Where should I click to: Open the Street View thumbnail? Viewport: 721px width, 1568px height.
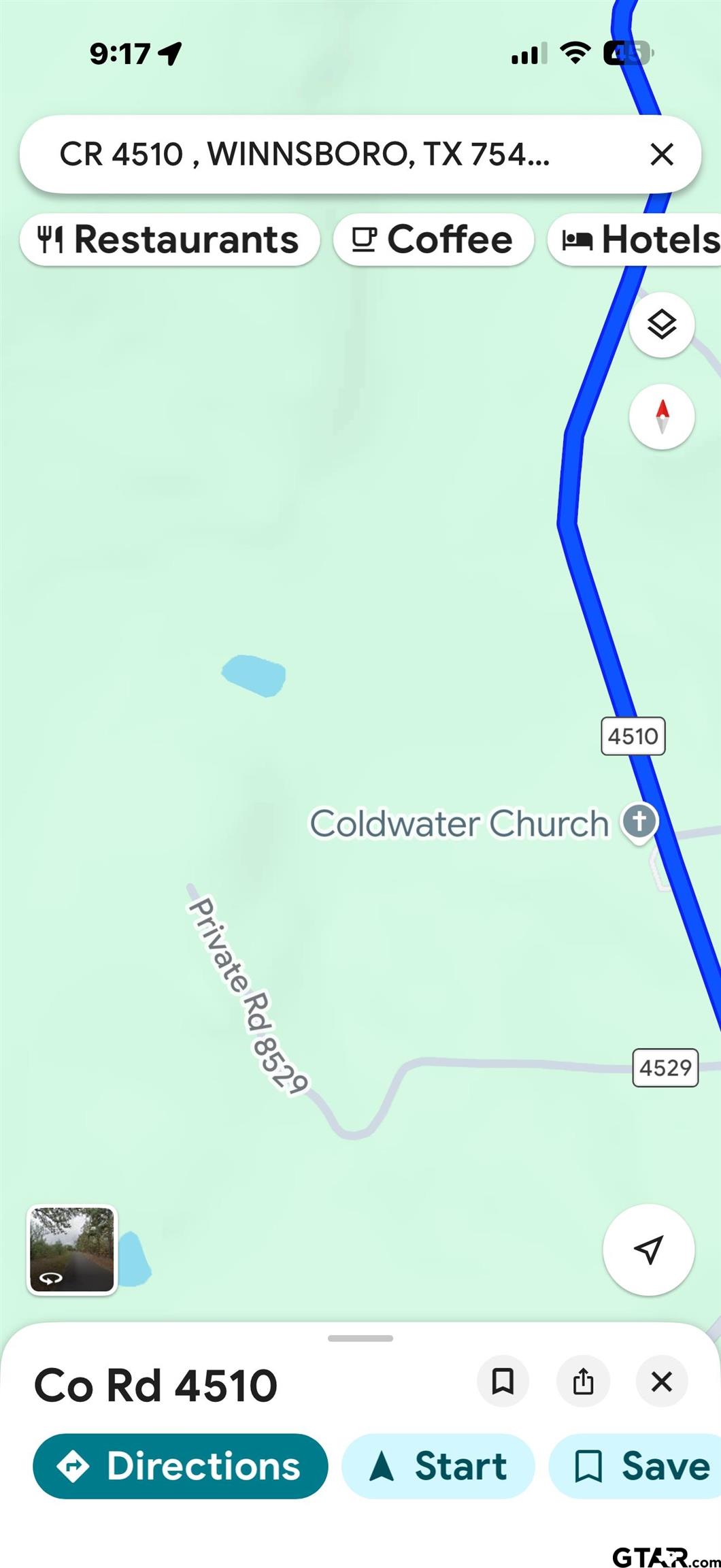click(x=72, y=1249)
